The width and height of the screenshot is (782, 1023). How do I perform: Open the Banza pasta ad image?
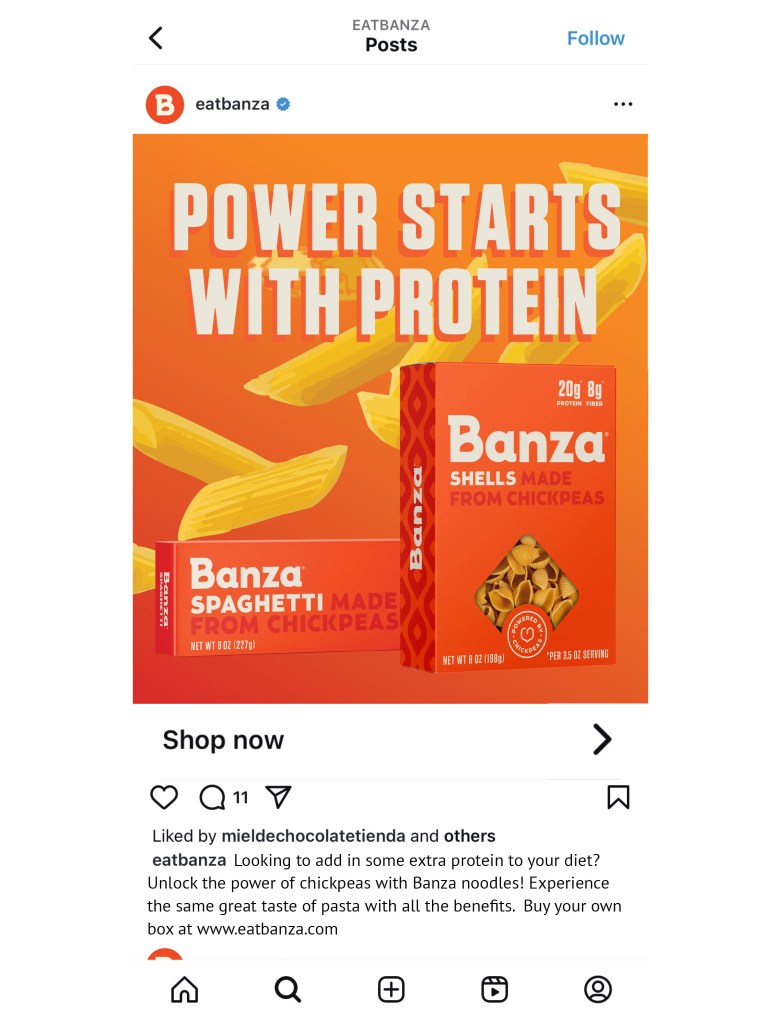point(390,418)
